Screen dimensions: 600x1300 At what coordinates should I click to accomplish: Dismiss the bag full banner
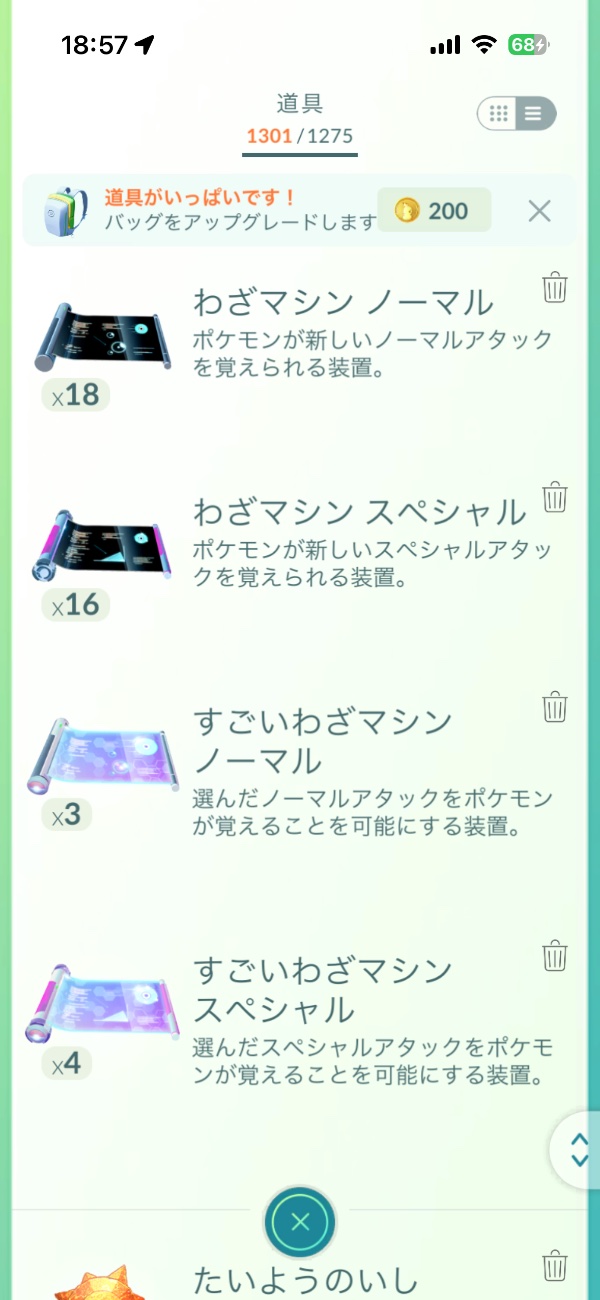pyautogui.click(x=539, y=210)
